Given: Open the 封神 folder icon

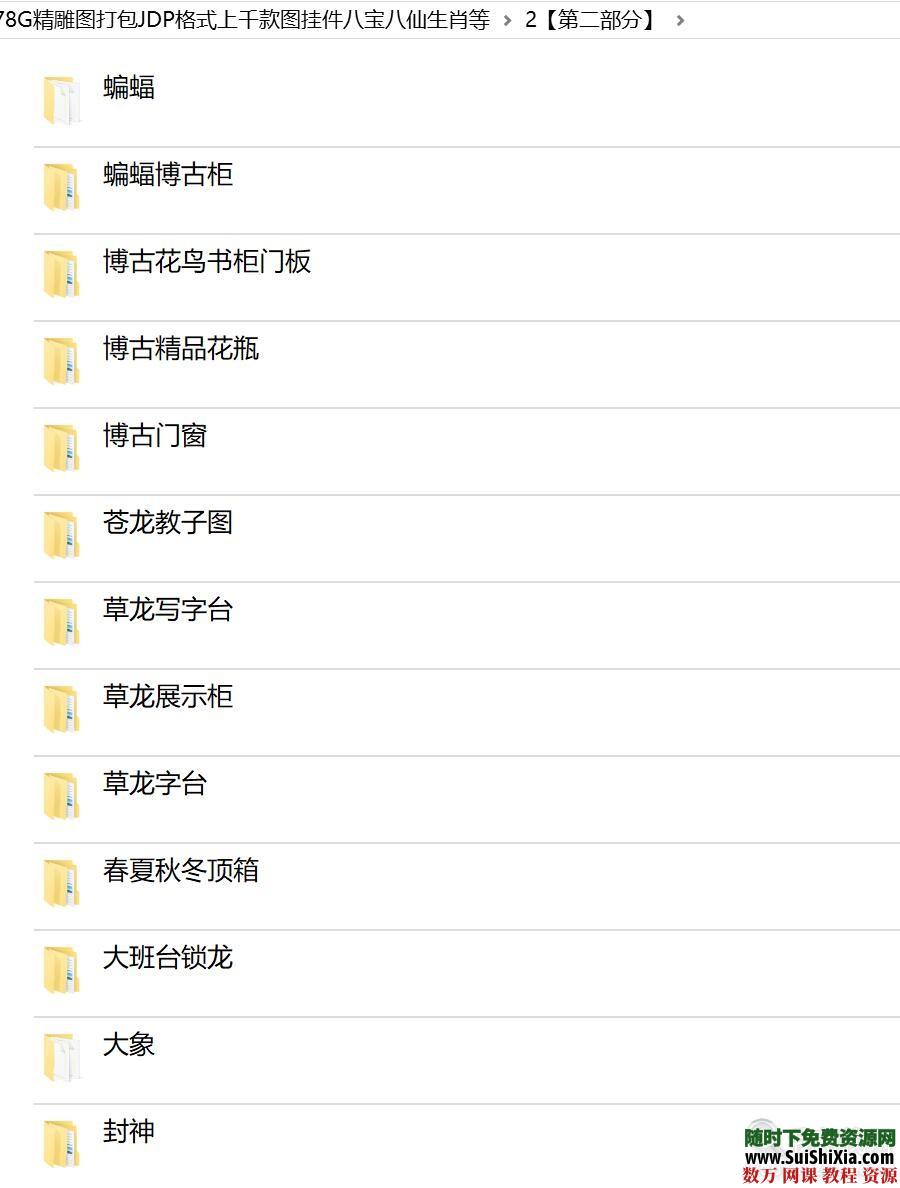Looking at the screenshot, I should pos(60,1142).
